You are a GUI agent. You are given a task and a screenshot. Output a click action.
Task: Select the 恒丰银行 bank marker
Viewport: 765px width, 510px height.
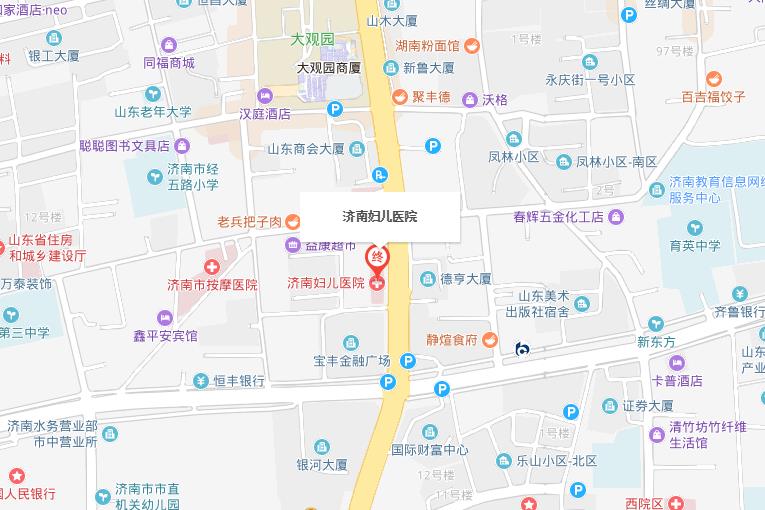pos(201,381)
